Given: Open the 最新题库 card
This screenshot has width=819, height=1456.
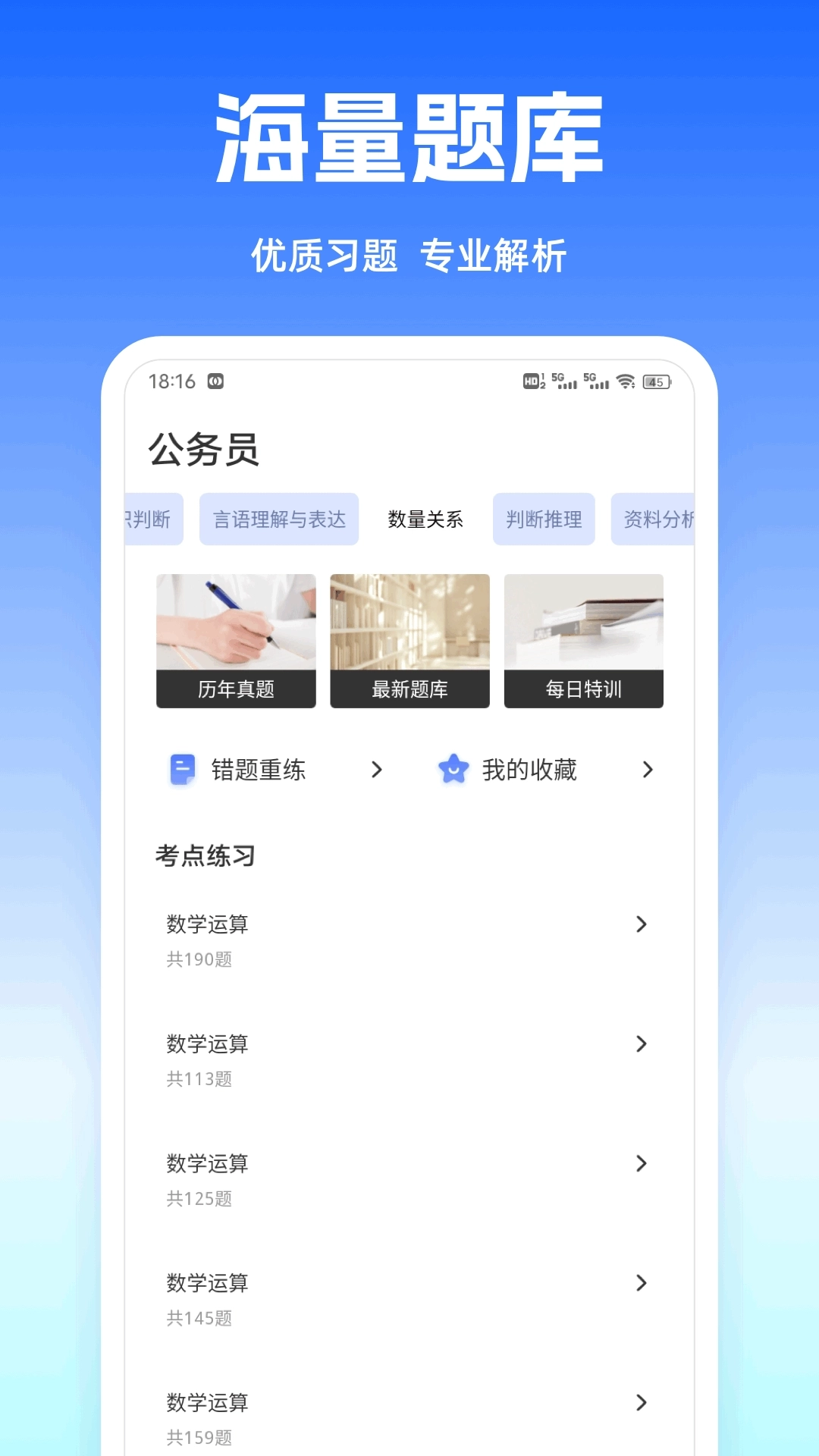Looking at the screenshot, I should pyautogui.click(x=409, y=639).
